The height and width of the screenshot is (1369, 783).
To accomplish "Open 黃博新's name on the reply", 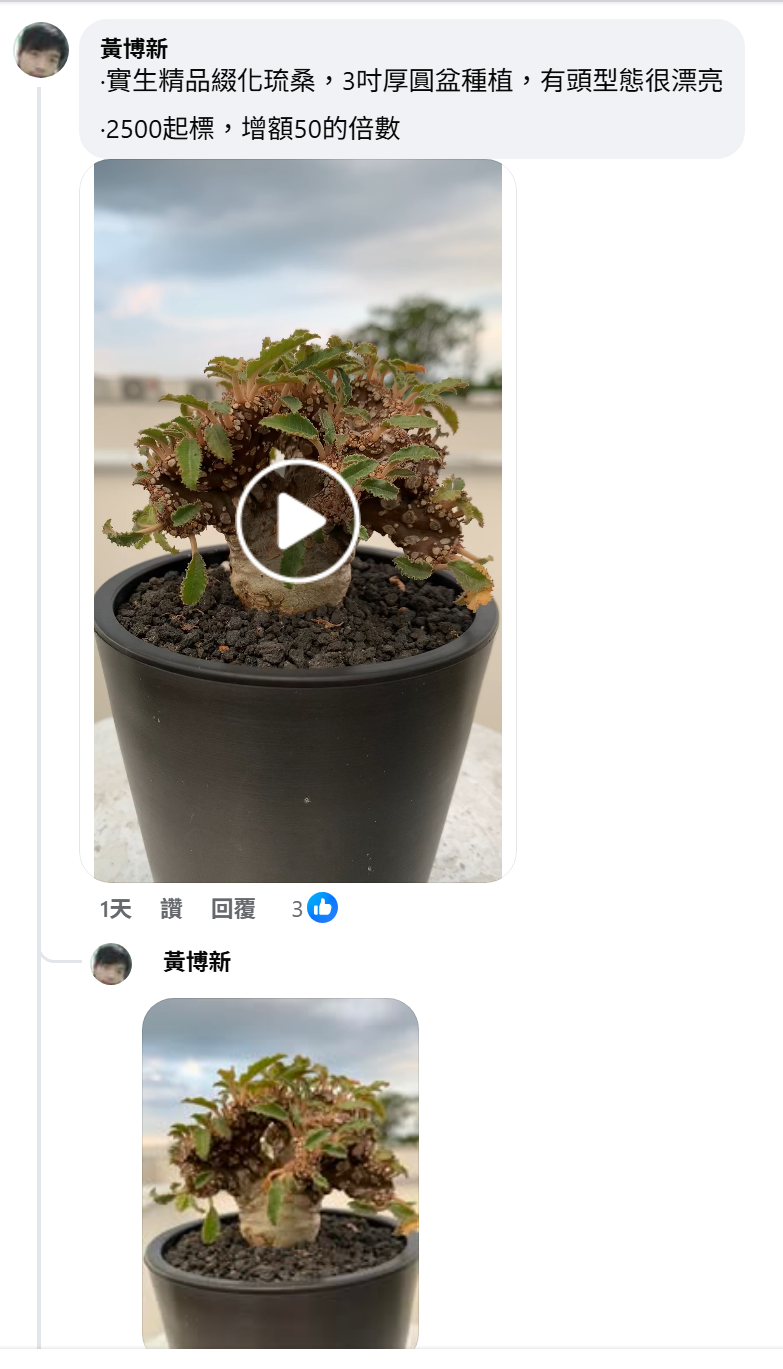I will click(x=197, y=962).
